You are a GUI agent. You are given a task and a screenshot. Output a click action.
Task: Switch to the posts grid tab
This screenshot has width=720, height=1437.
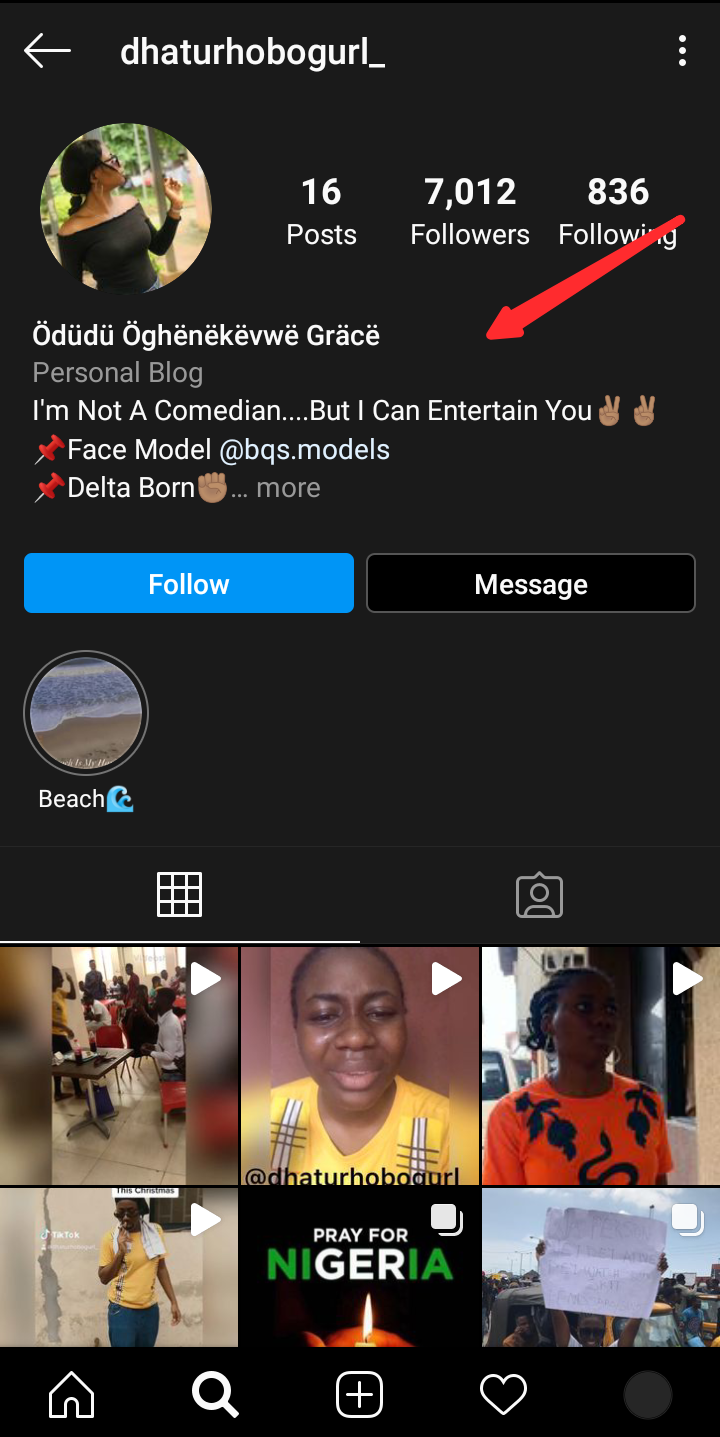click(x=180, y=895)
